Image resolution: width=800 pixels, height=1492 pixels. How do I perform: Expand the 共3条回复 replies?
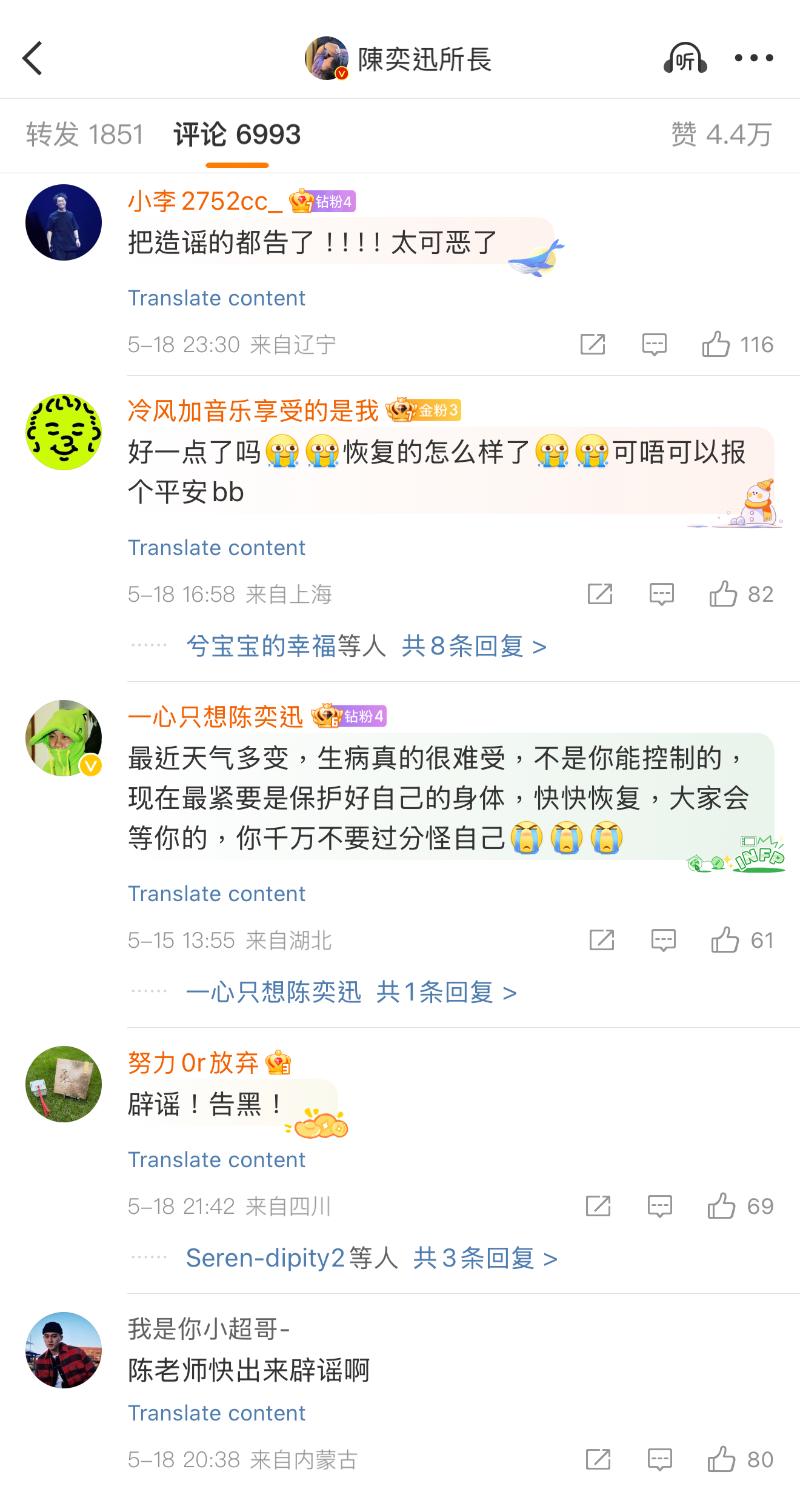485,1258
